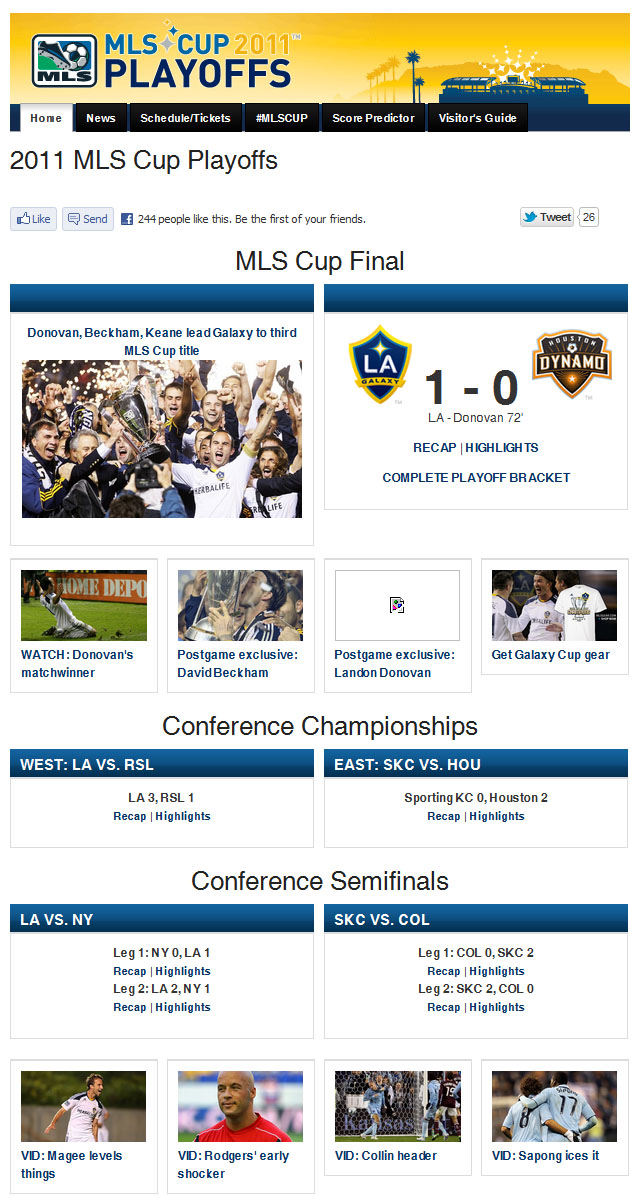Like this page on Facebook
This screenshot has height=1195, width=641.
(33, 219)
